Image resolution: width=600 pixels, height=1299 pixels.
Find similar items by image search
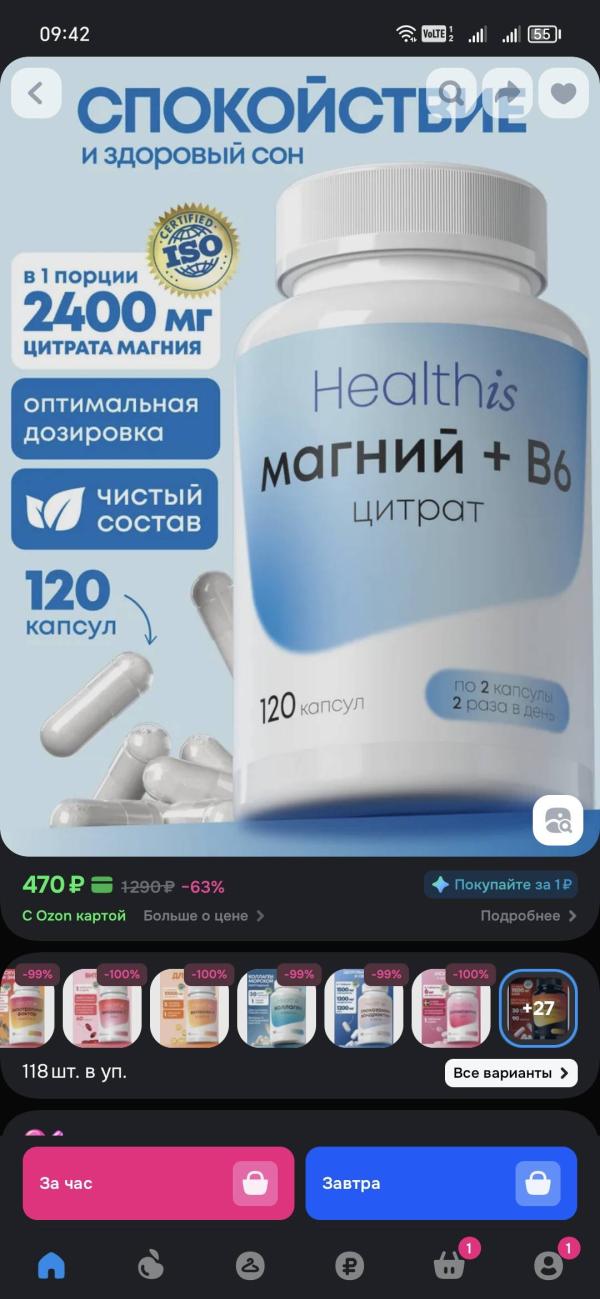(557, 821)
